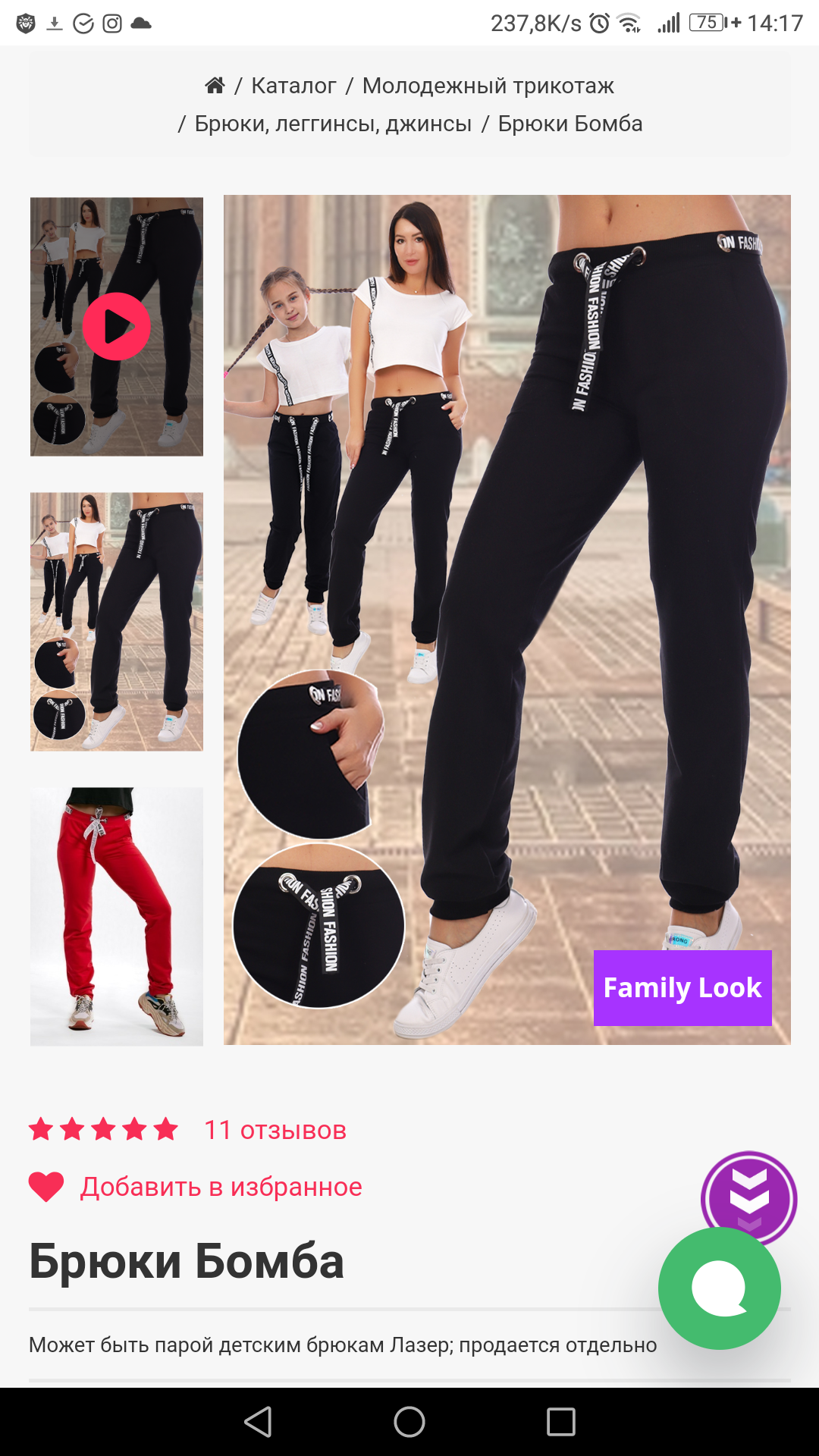Play the product video thumbnail

pyautogui.click(x=117, y=327)
